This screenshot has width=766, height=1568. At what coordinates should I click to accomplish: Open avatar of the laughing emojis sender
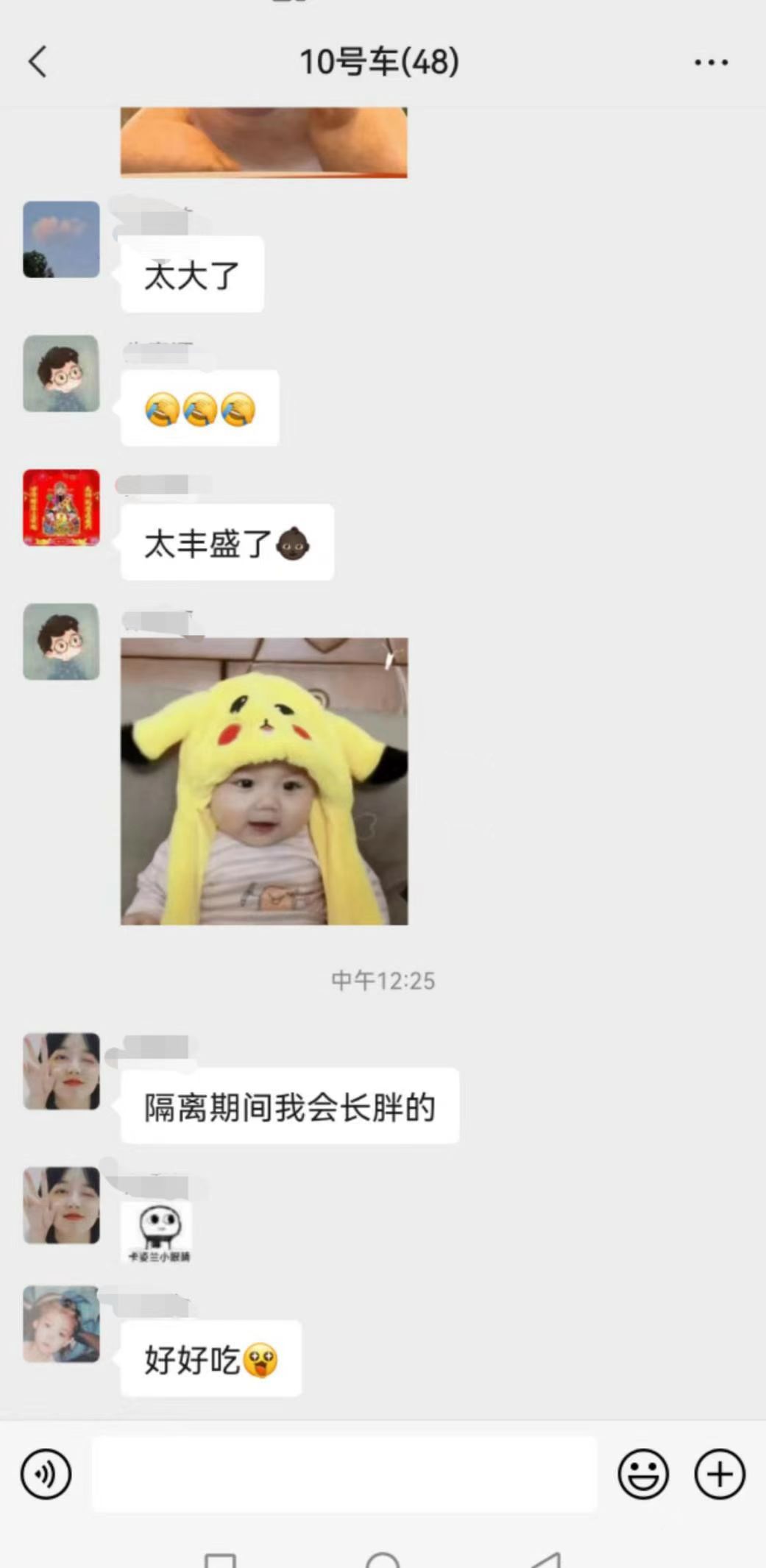coord(61,374)
